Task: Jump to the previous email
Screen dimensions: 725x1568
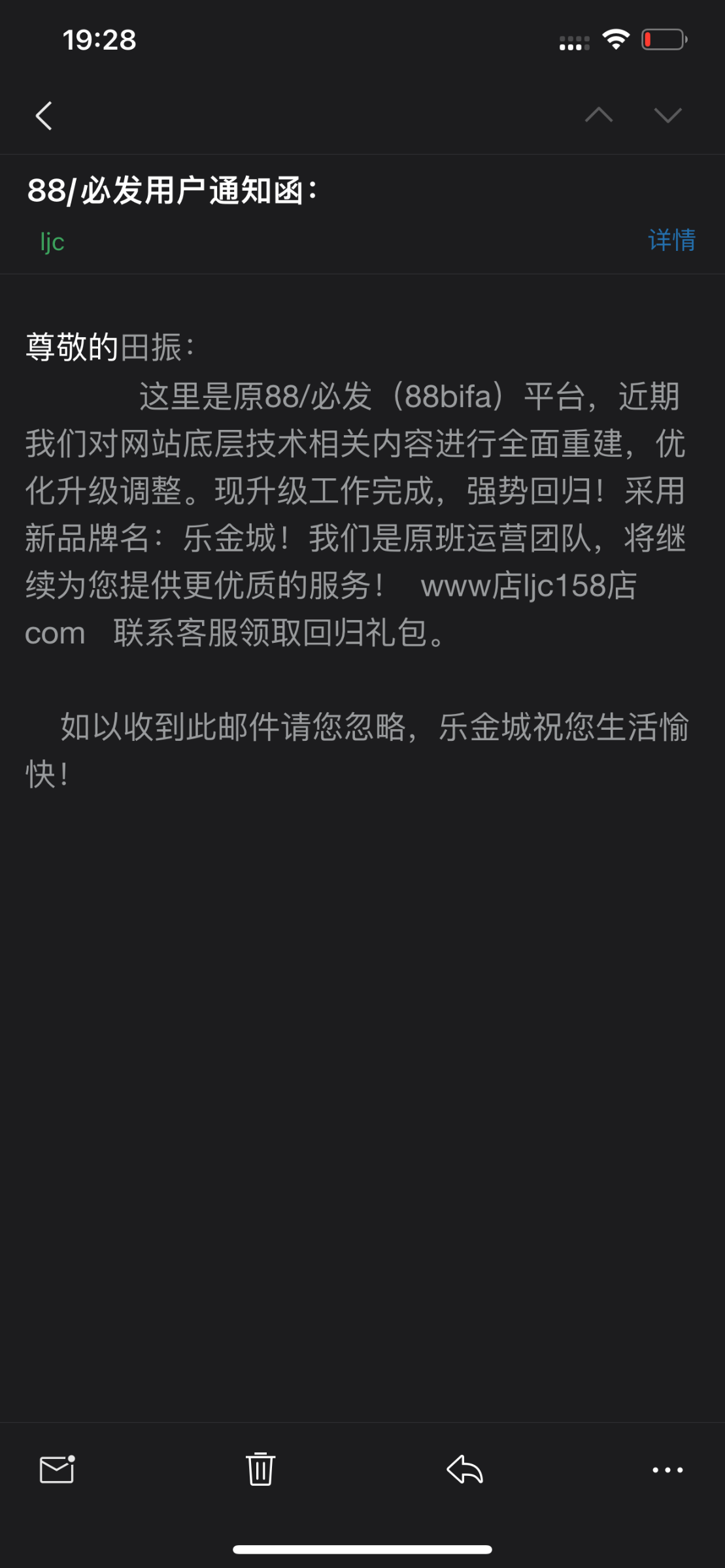Action: (x=598, y=116)
